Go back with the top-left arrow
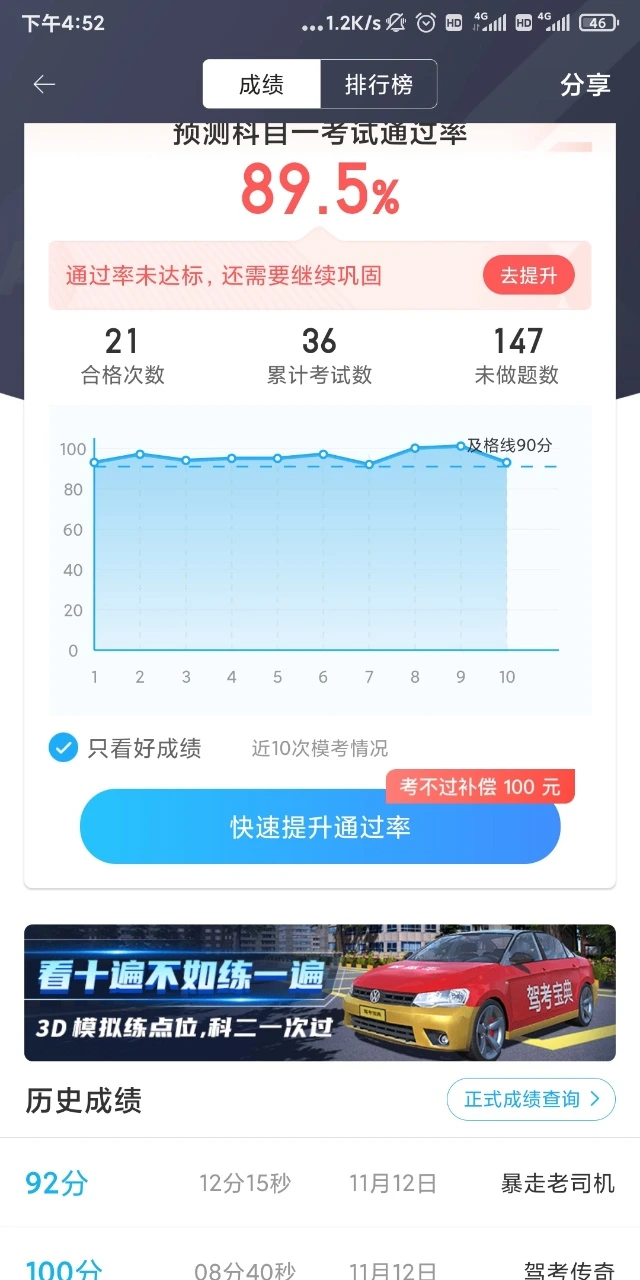The width and height of the screenshot is (640, 1280). coord(44,85)
